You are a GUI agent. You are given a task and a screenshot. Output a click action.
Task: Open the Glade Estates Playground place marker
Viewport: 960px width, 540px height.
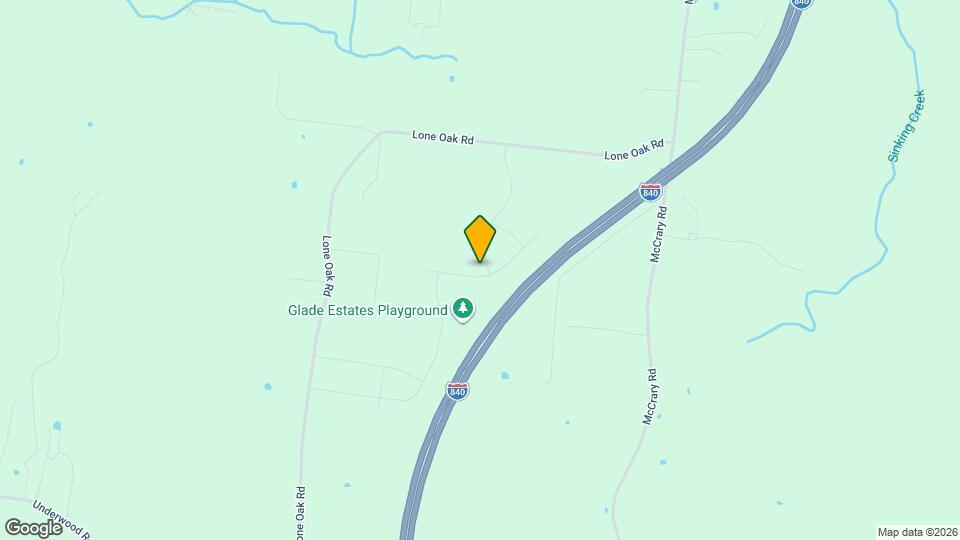click(462, 309)
